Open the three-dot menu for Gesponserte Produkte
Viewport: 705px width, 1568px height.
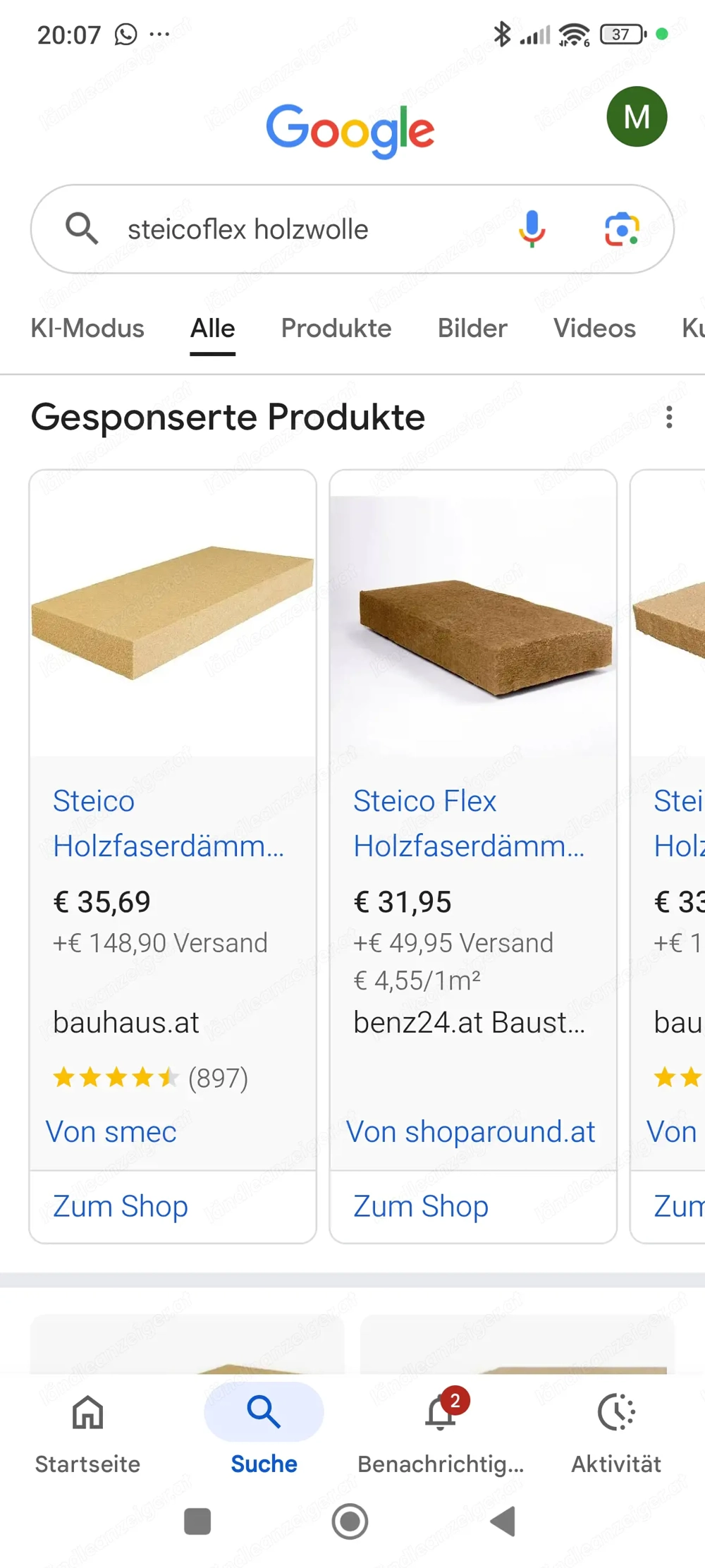(x=670, y=418)
